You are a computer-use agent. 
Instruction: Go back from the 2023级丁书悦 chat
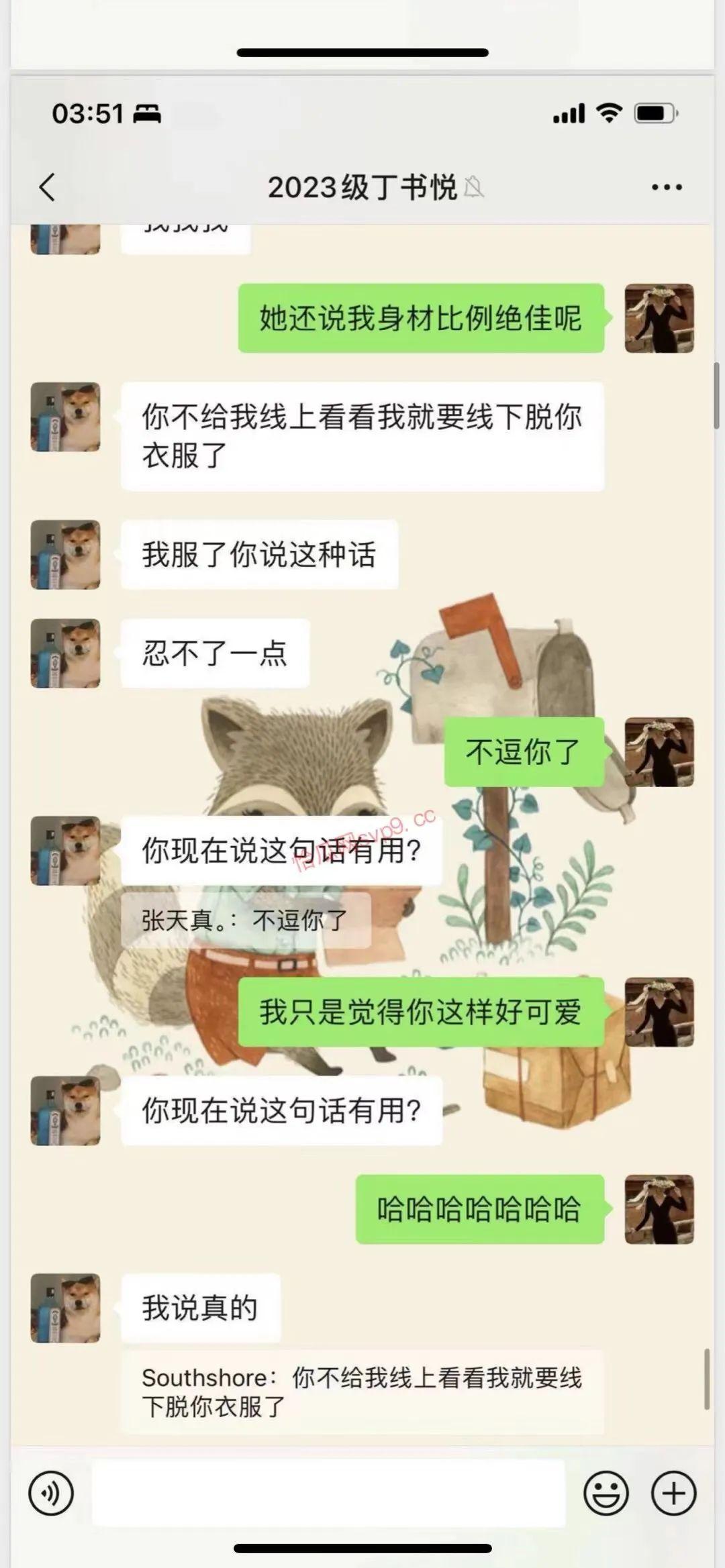47,187
